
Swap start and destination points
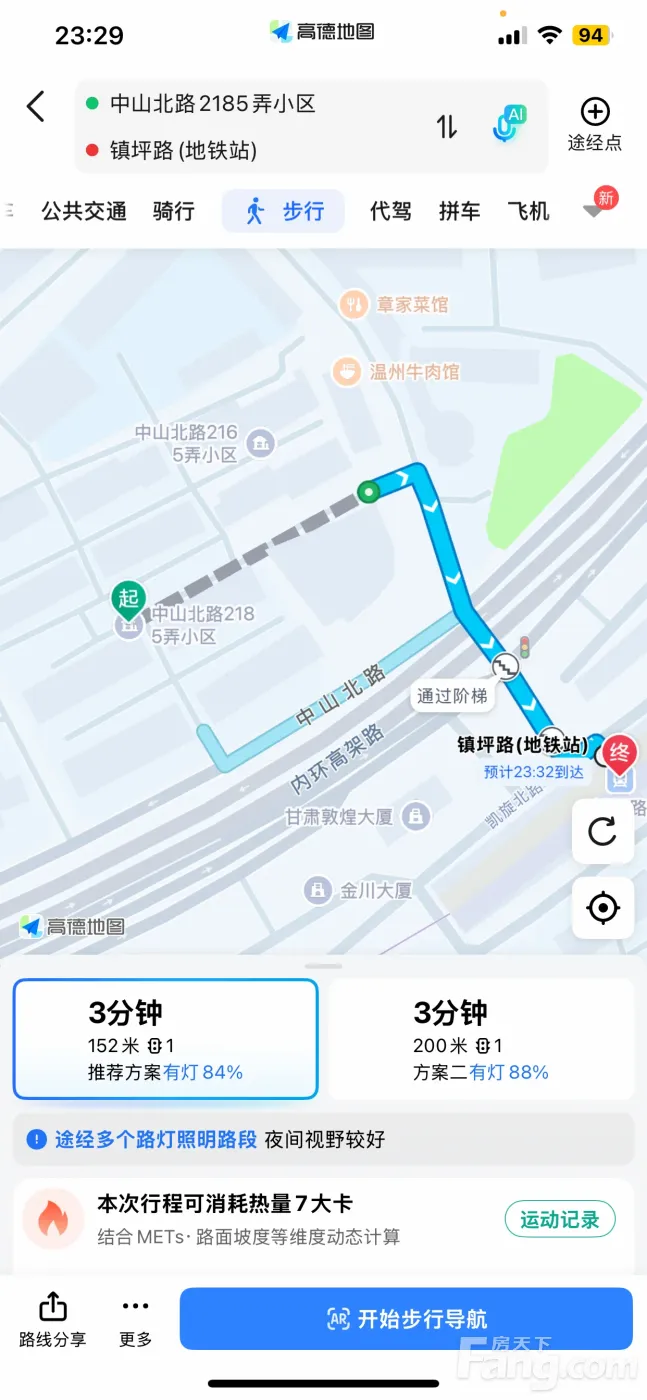tap(446, 127)
